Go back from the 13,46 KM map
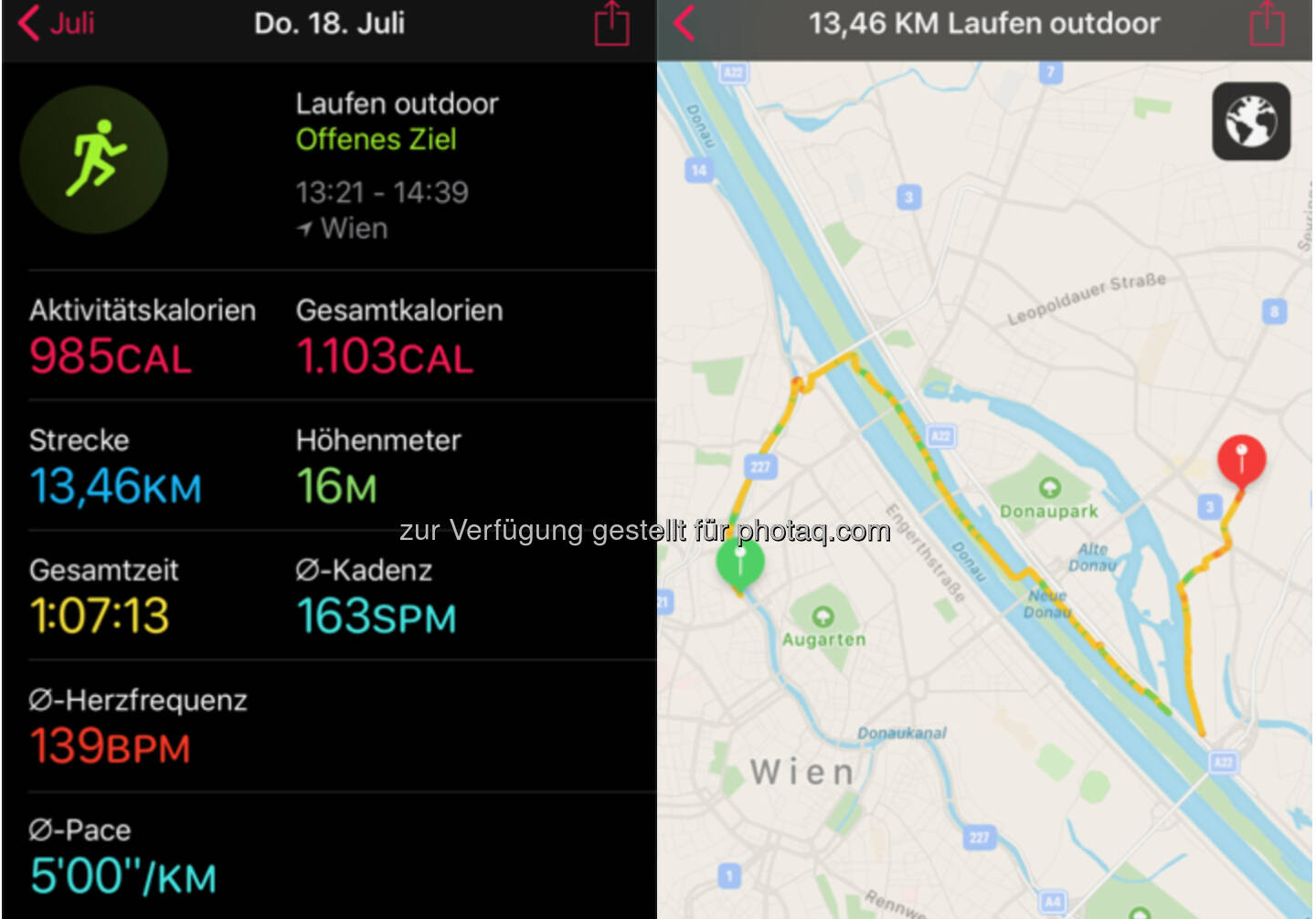Image resolution: width=1316 pixels, height=919 pixels. click(x=685, y=24)
